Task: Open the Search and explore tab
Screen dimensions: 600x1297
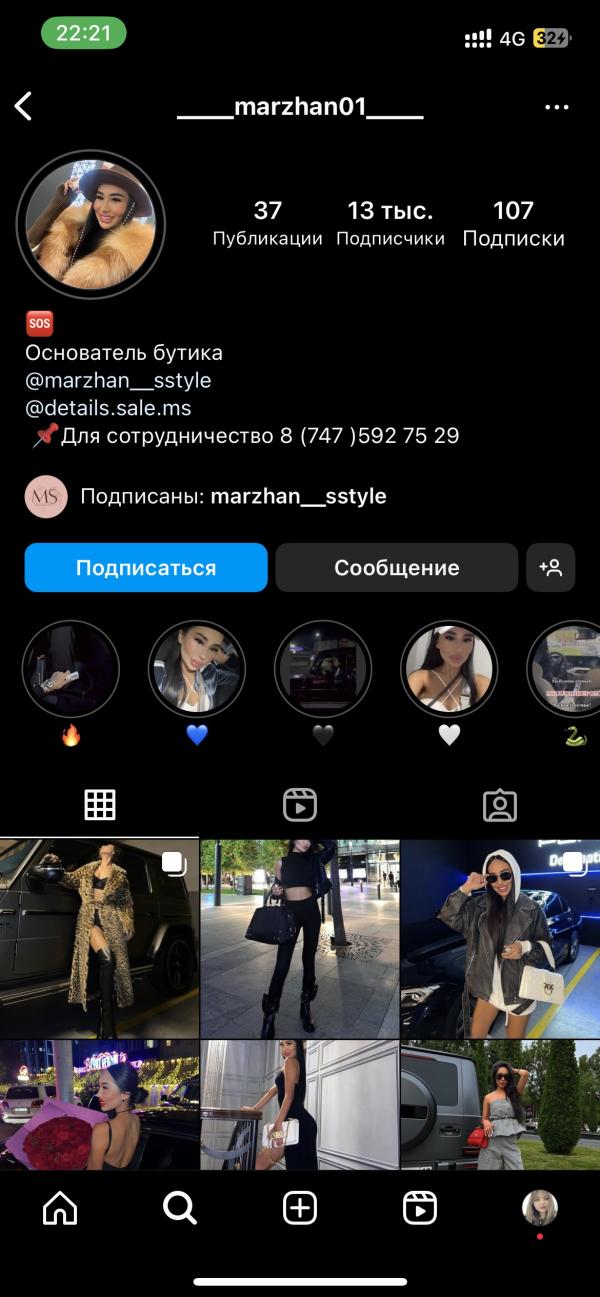Action: (180, 1208)
